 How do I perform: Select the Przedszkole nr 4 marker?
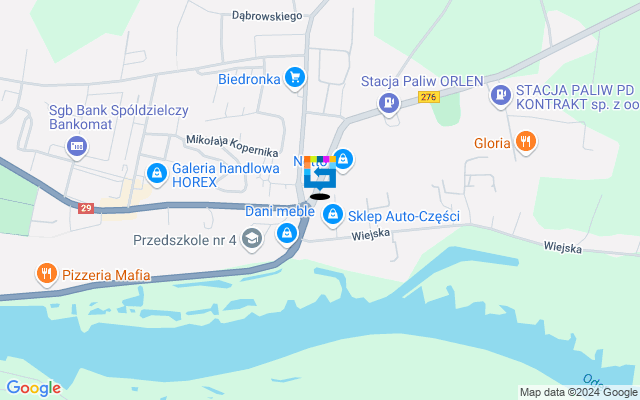(x=251, y=239)
